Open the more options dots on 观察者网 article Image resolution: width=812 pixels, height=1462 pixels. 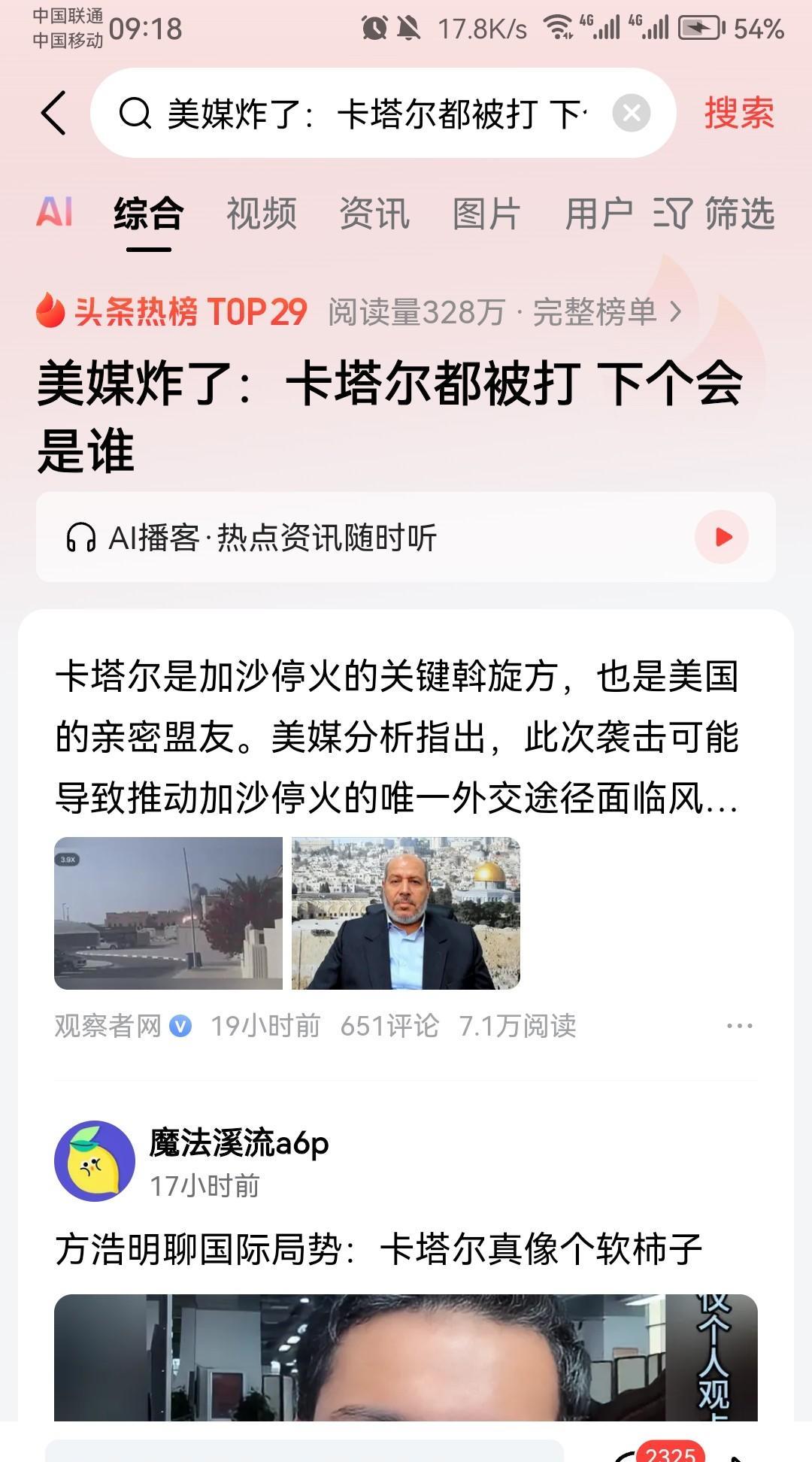[739, 1026]
